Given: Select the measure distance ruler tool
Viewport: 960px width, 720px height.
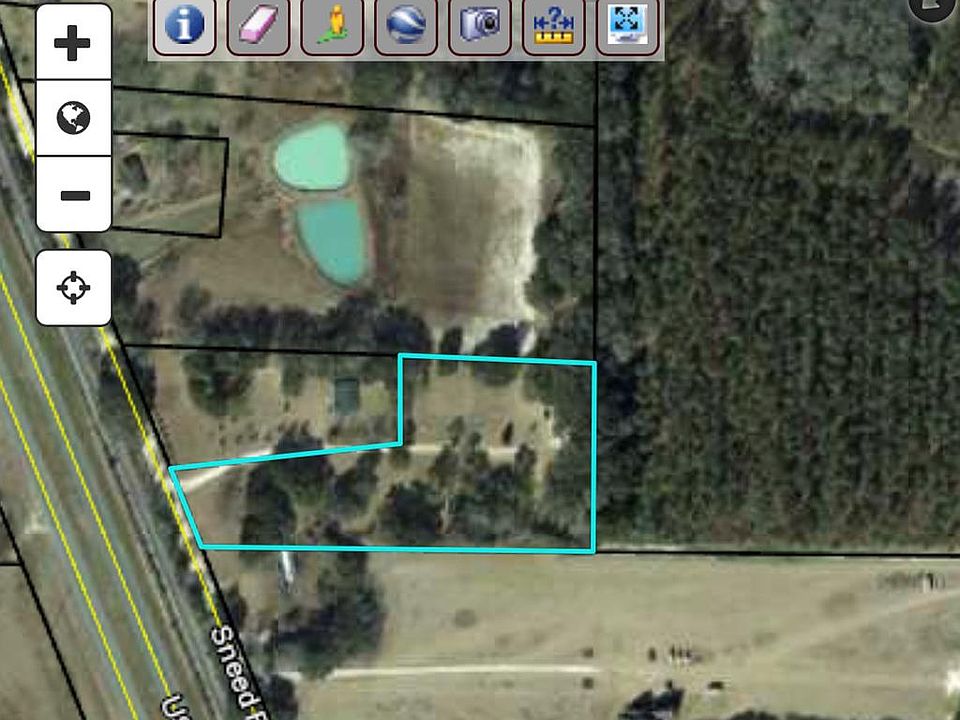Looking at the screenshot, I should [x=554, y=26].
